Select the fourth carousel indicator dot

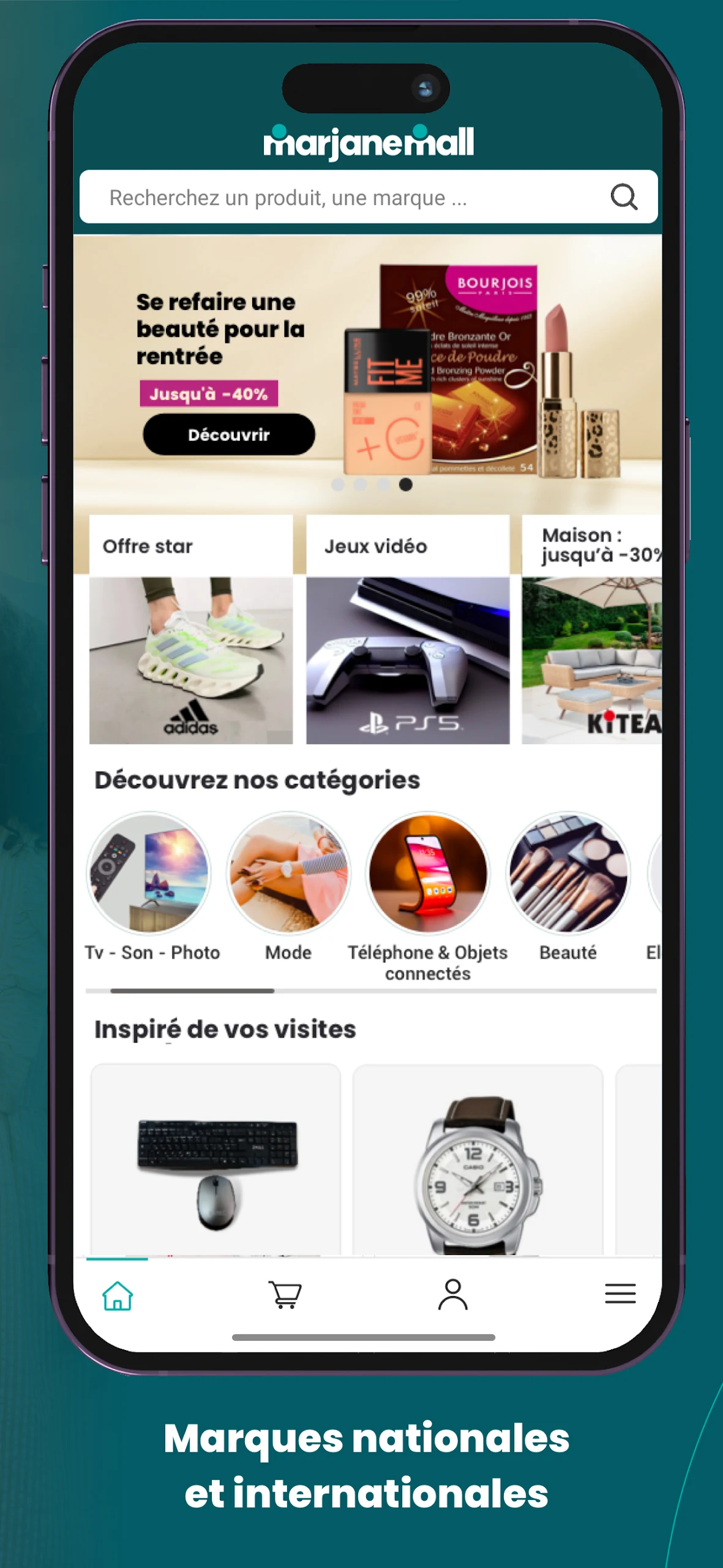(x=405, y=484)
